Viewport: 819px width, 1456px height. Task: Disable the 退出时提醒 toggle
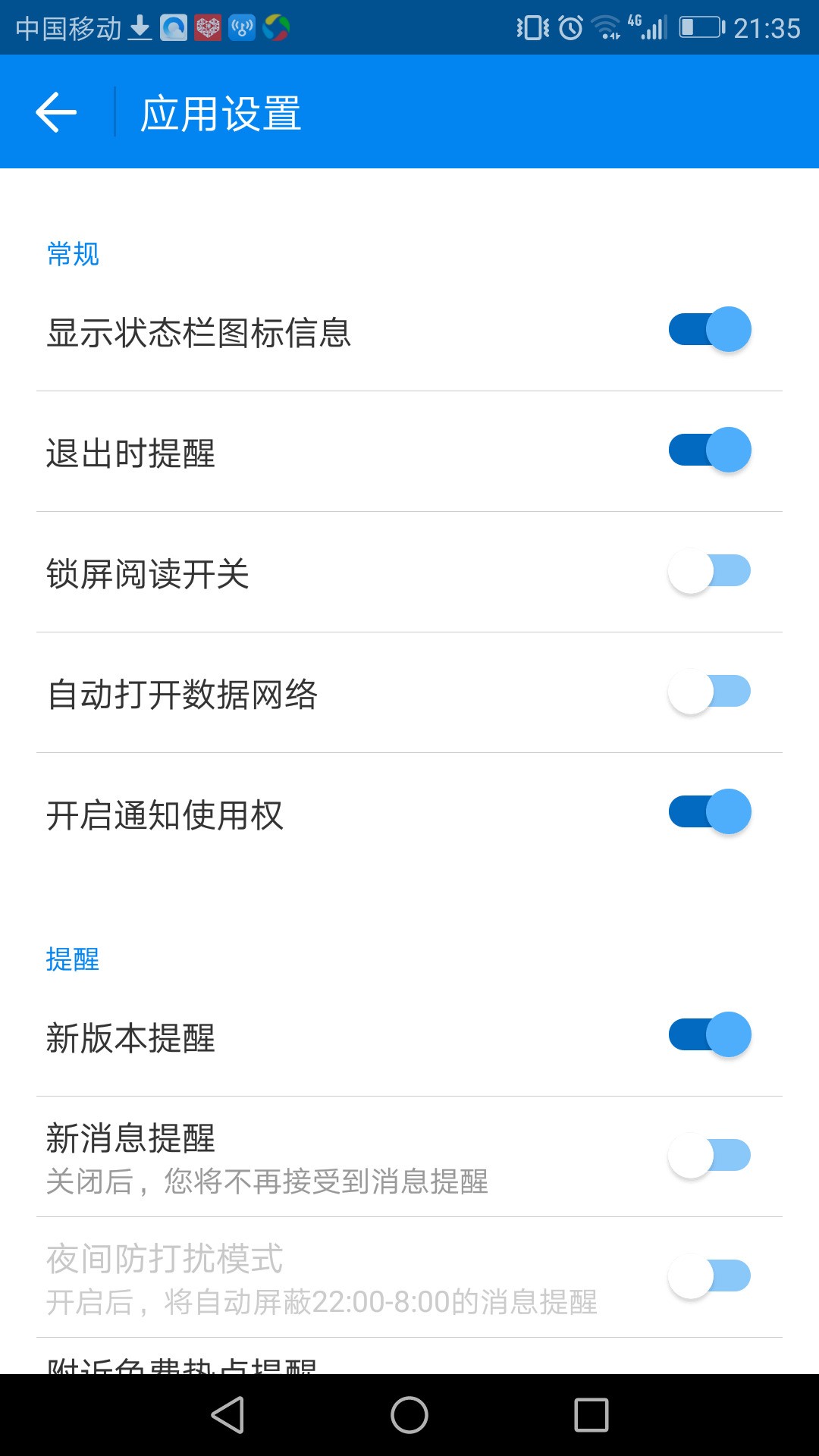click(x=710, y=450)
